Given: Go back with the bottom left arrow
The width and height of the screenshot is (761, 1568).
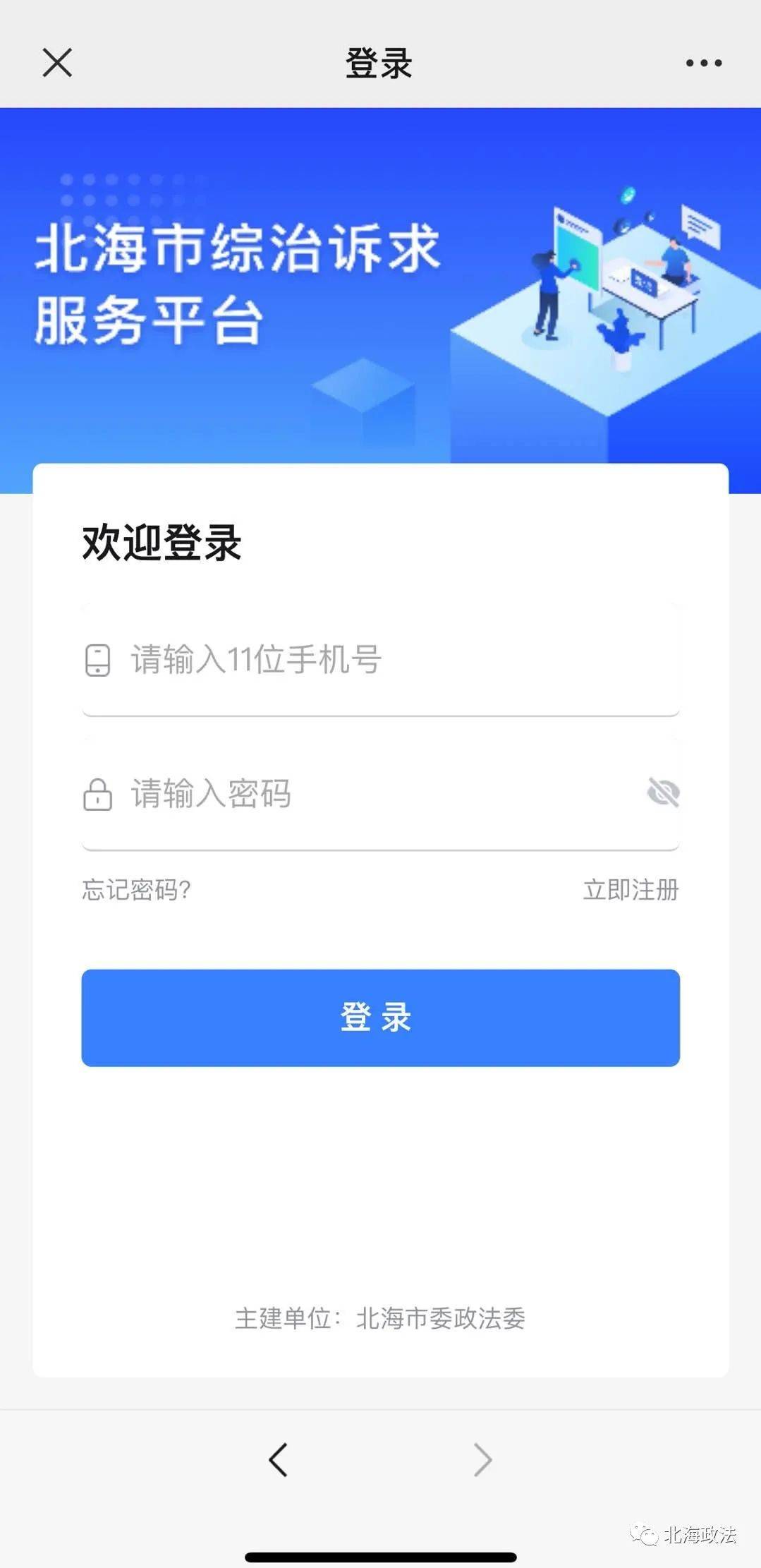Looking at the screenshot, I should tap(278, 1459).
